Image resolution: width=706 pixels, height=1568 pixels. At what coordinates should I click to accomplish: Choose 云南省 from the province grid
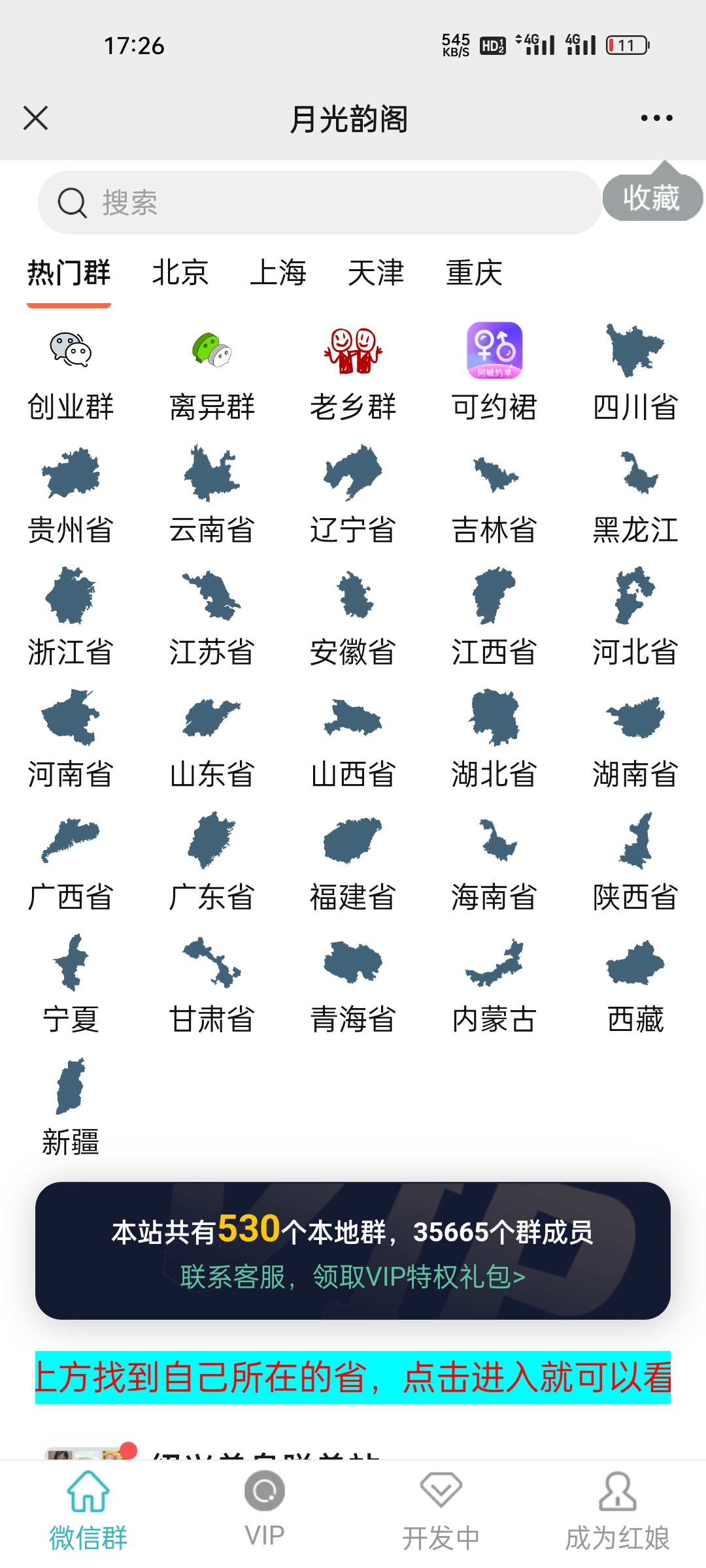(x=212, y=495)
